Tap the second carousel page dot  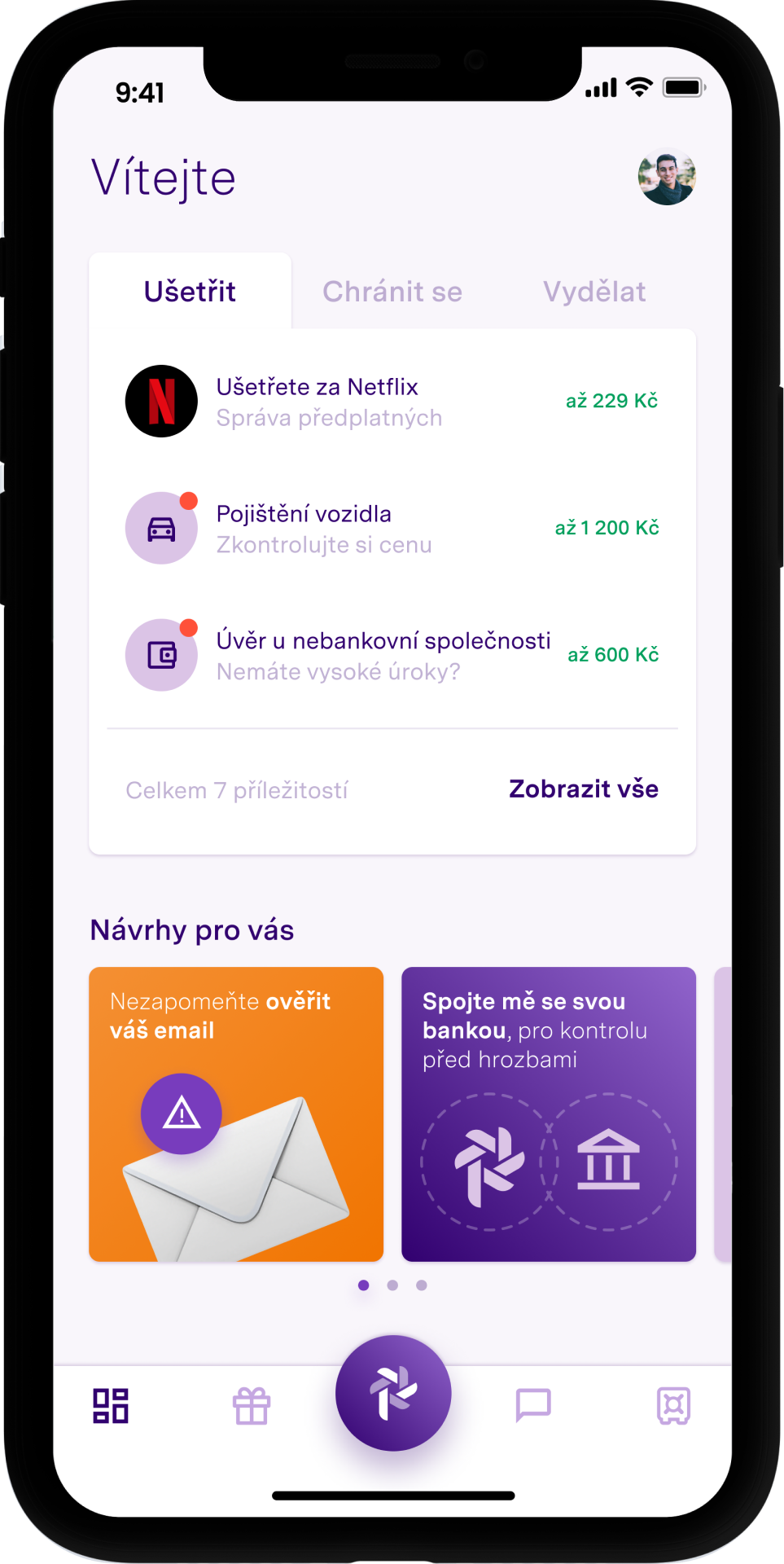[x=392, y=1285]
